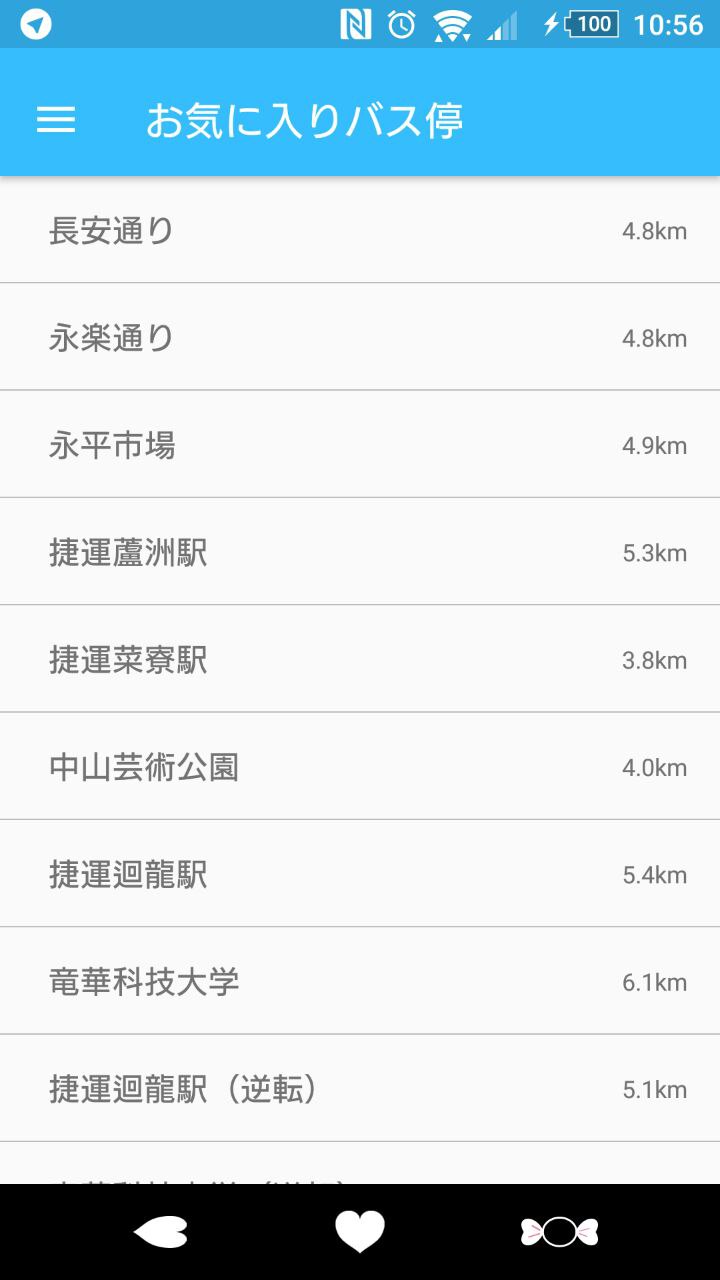Viewport: 720px width, 1280px height.
Task: Go to the home screen via heart button
Action: pos(360,1232)
